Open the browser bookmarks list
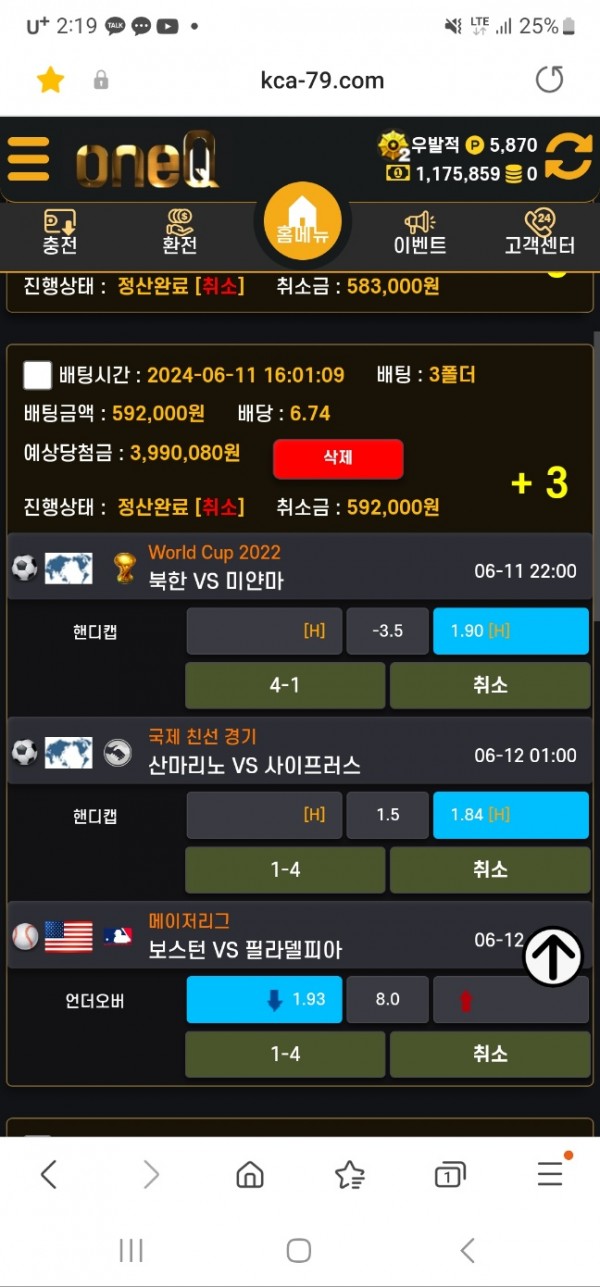This screenshot has width=600, height=1287. pos(350,1175)
